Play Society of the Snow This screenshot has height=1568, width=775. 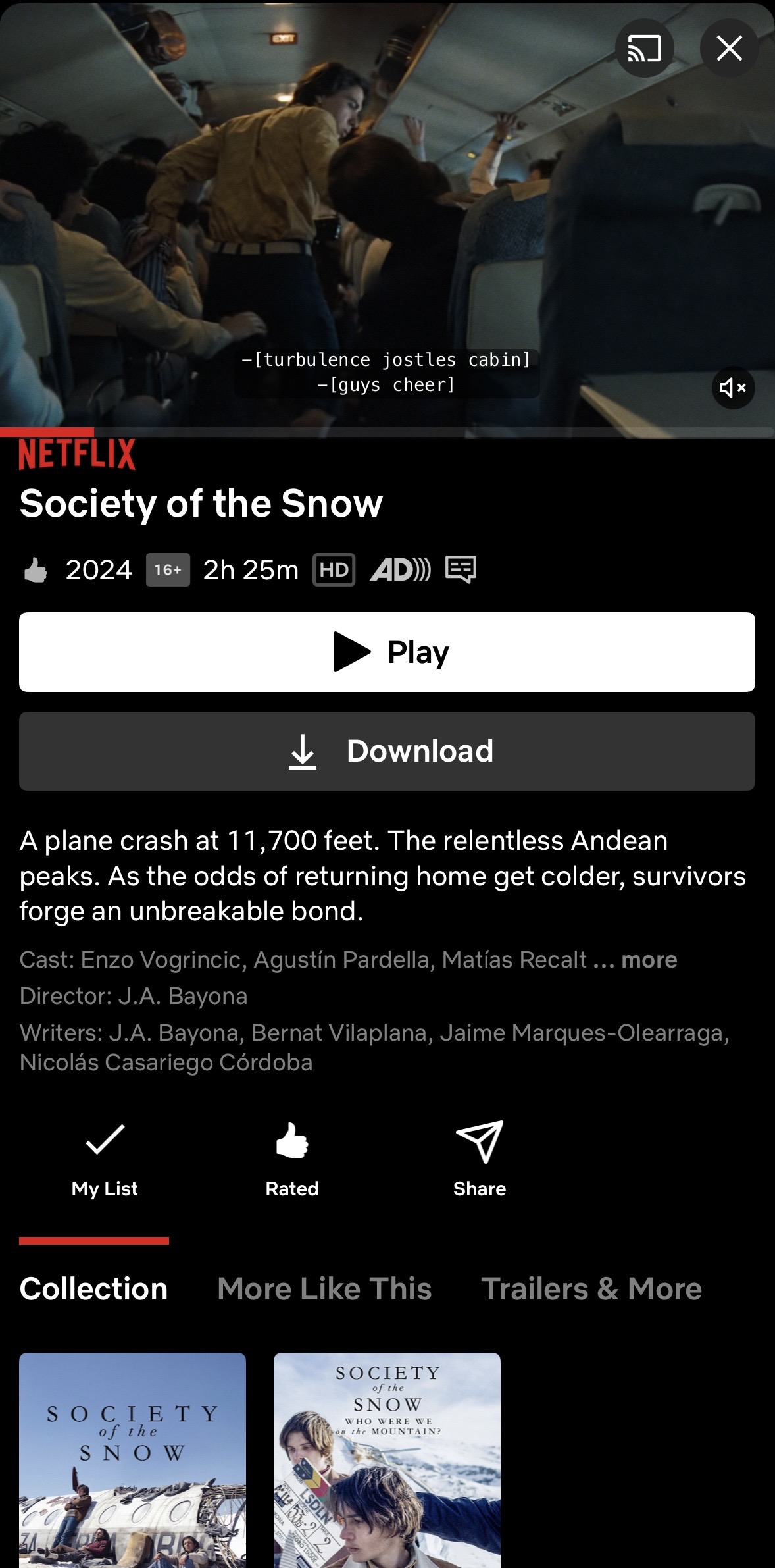click(387, 652)
